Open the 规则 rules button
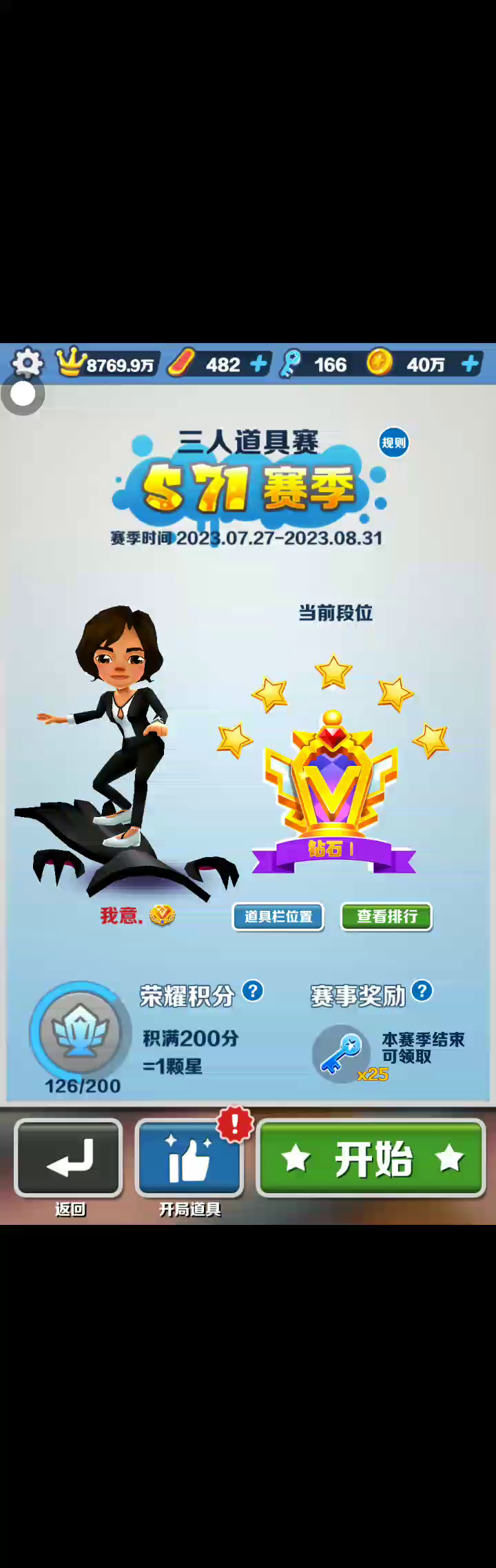 (x=394, y=442)
